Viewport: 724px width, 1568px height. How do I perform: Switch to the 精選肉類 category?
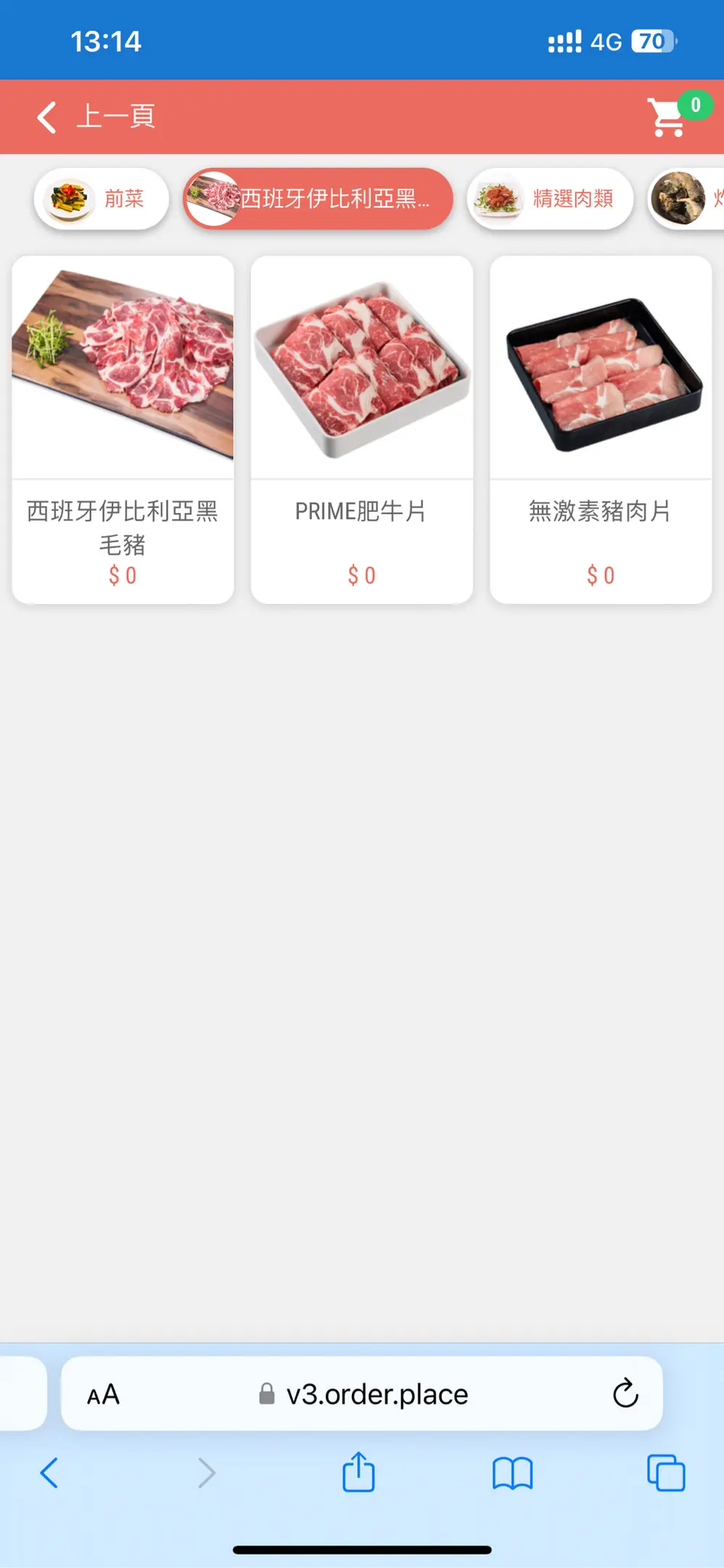pyautogui.click(x=550, y=199)
